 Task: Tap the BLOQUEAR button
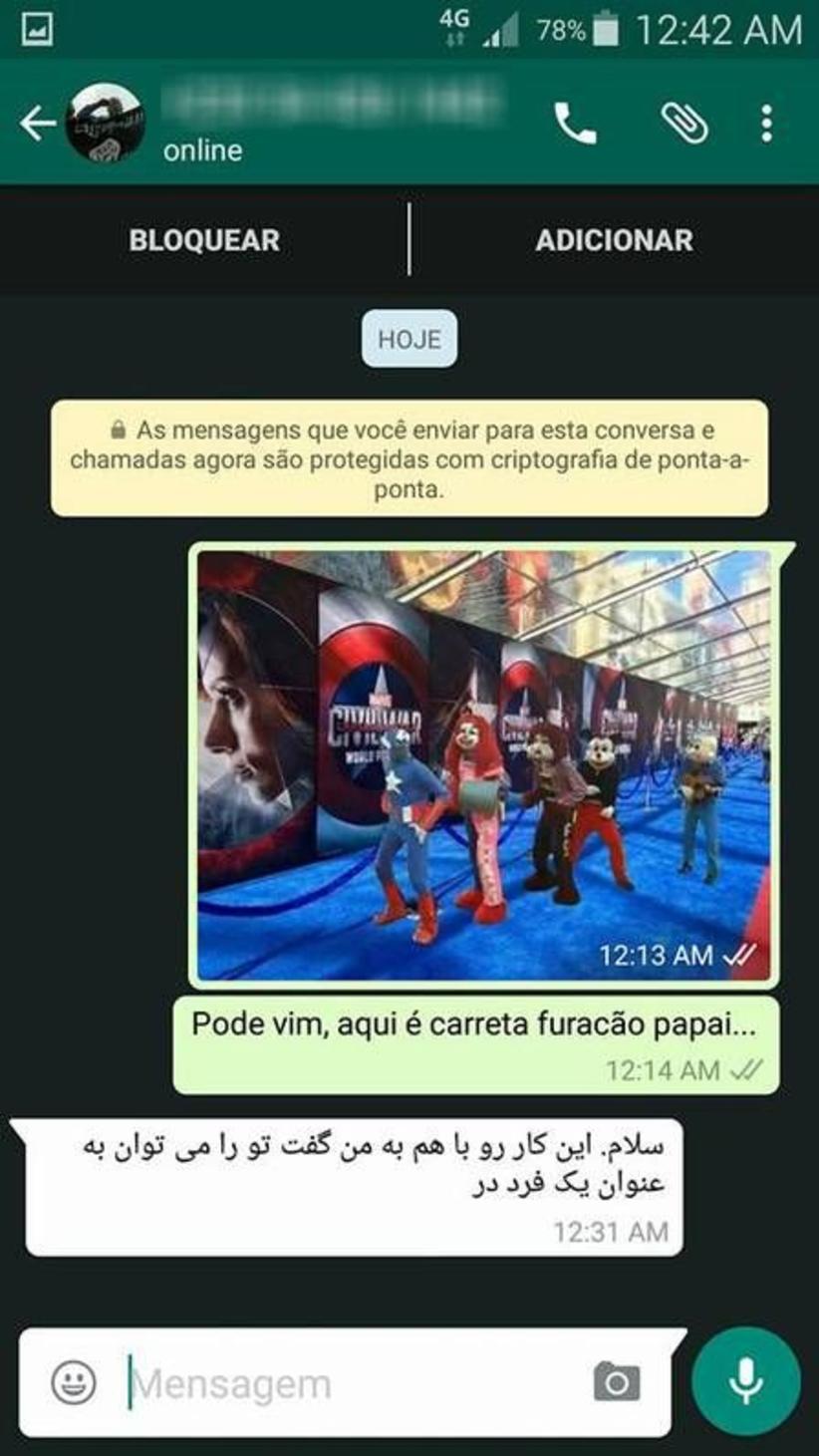tap(204, 240)
